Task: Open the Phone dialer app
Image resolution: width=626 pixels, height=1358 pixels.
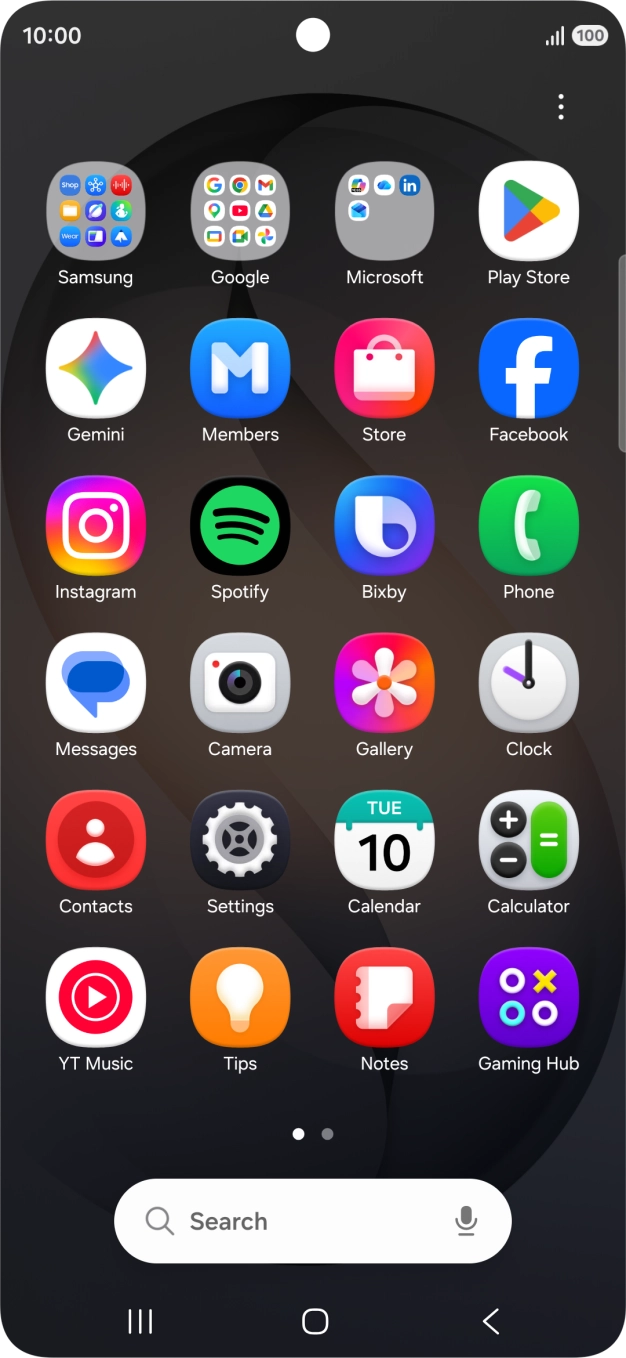Action: coord(528,525)
